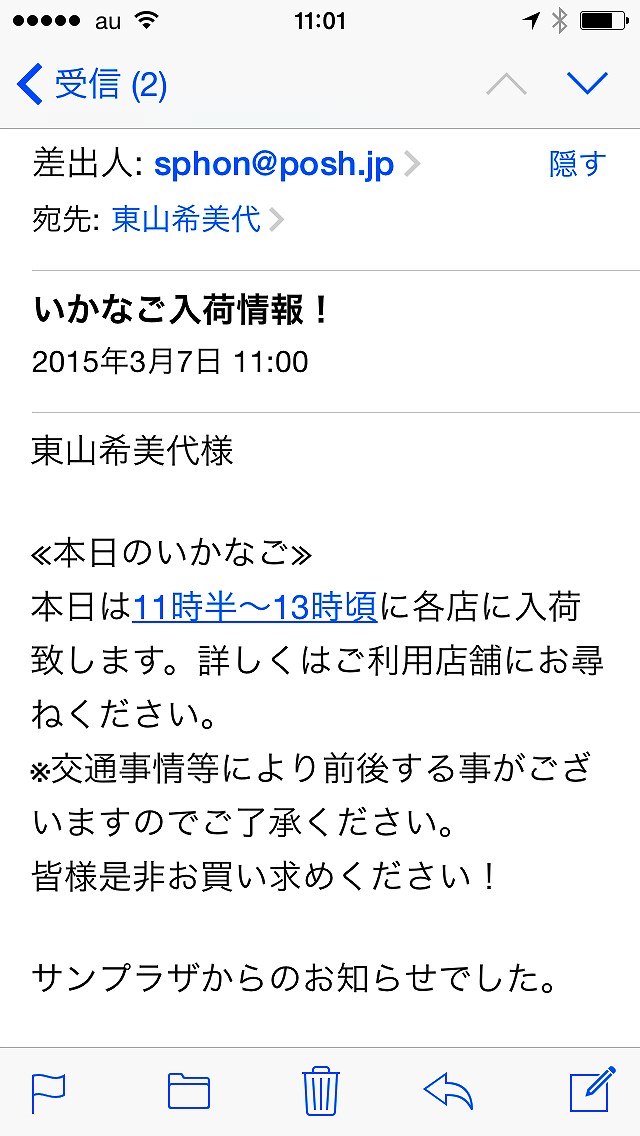Show the previous message with up arrow
Screen dimensions: 640x1136
(506, 85)
